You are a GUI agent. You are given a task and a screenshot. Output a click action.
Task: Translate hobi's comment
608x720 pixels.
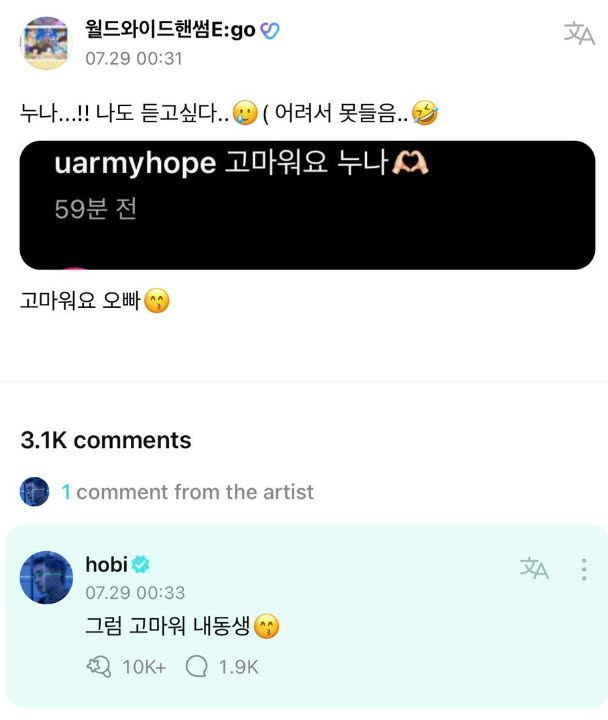point(534,568)
